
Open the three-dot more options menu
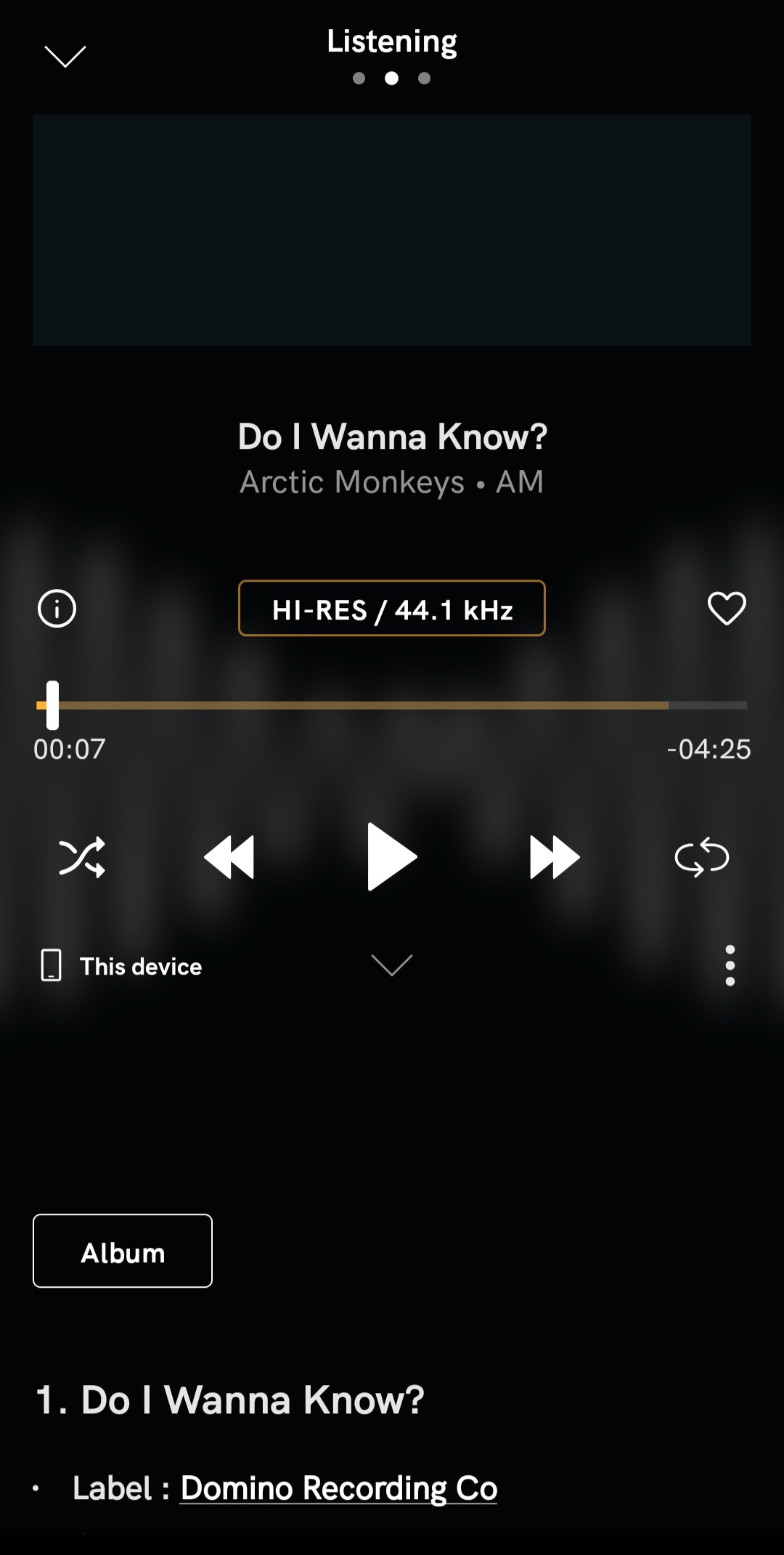click(x=730, y=966)
